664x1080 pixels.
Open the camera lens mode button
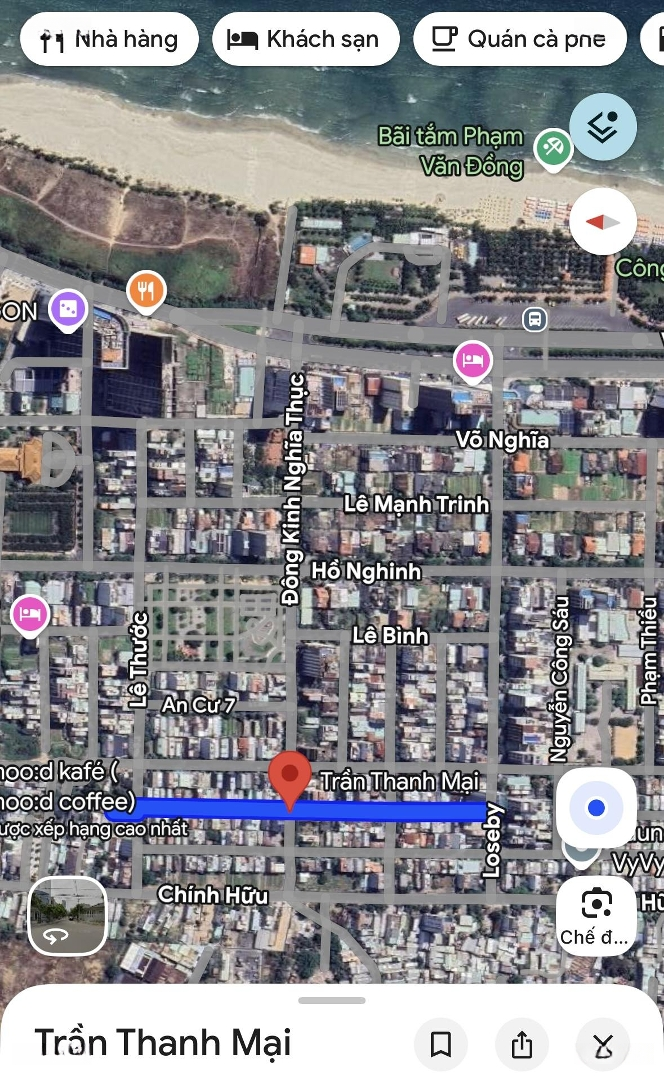tap(596, 914)
